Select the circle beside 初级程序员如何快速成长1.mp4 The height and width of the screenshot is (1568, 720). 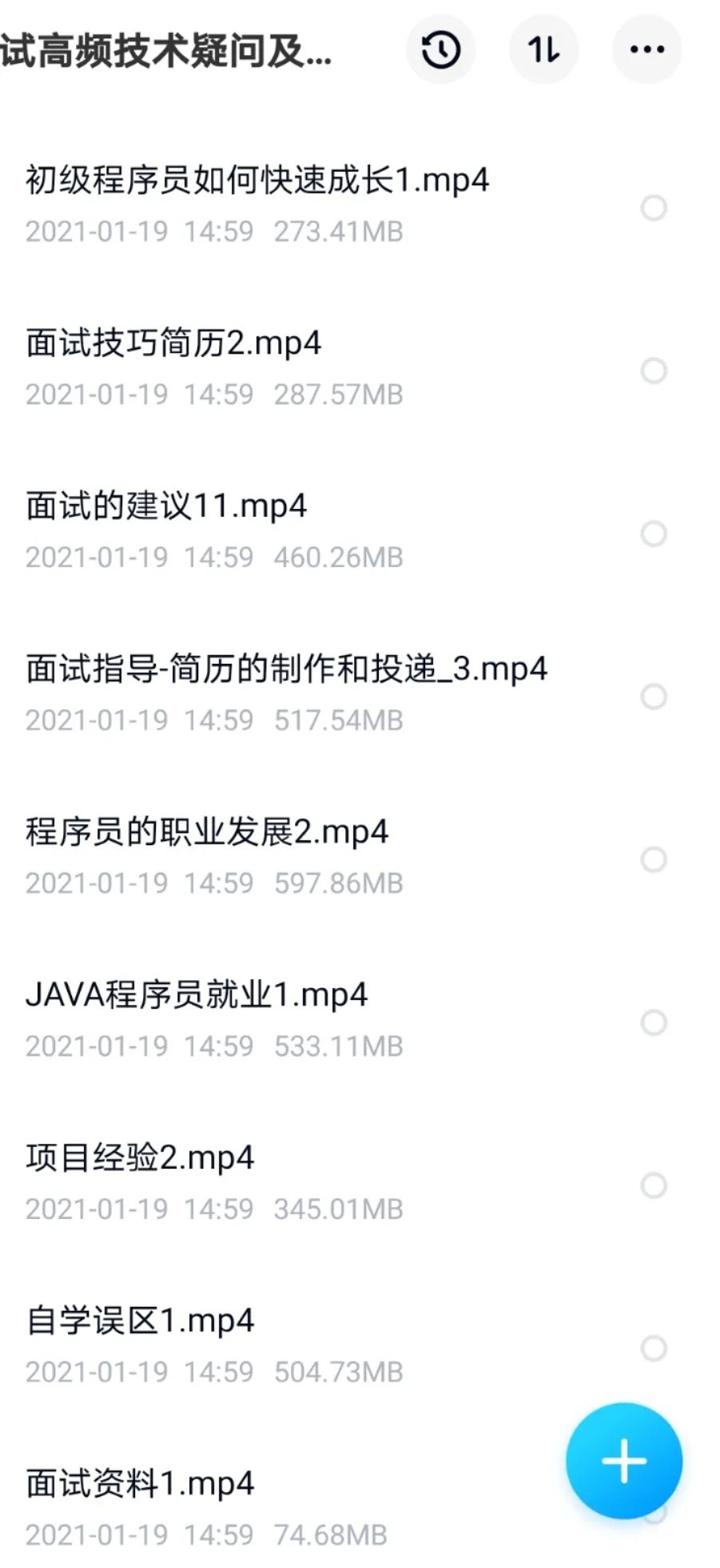pos(654,208)
